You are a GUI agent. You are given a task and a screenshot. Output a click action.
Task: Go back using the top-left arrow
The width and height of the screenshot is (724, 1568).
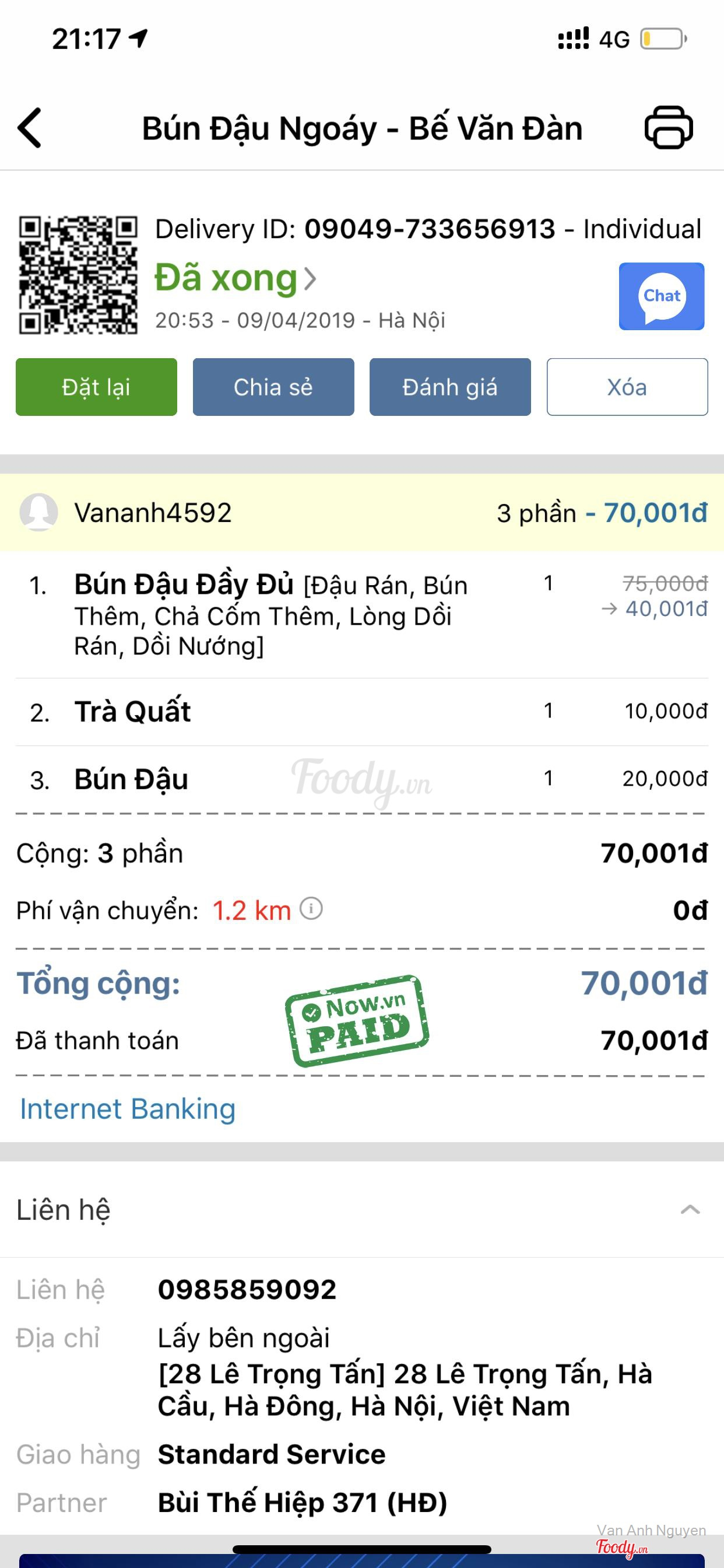30,128
